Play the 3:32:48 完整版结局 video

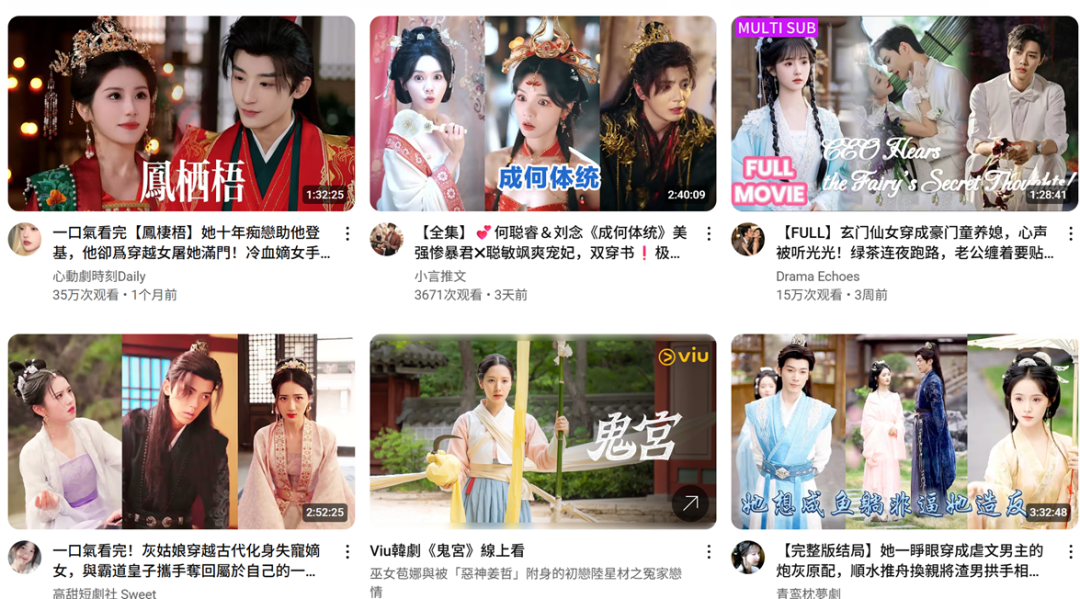click(904, 431)
